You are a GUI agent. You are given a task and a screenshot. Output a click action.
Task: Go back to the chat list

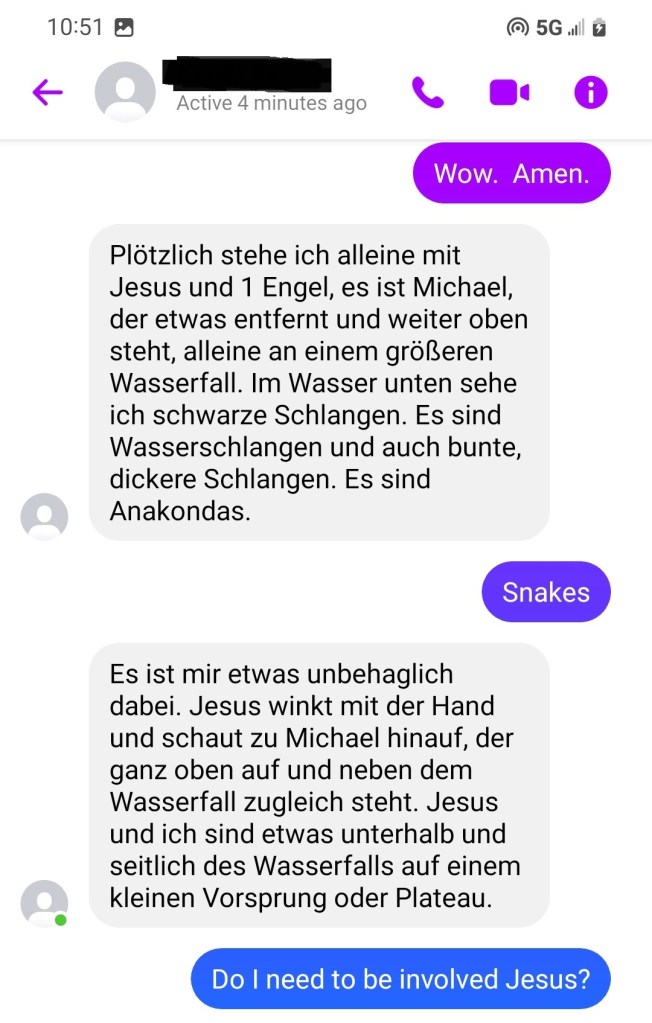tap(47, 93)
